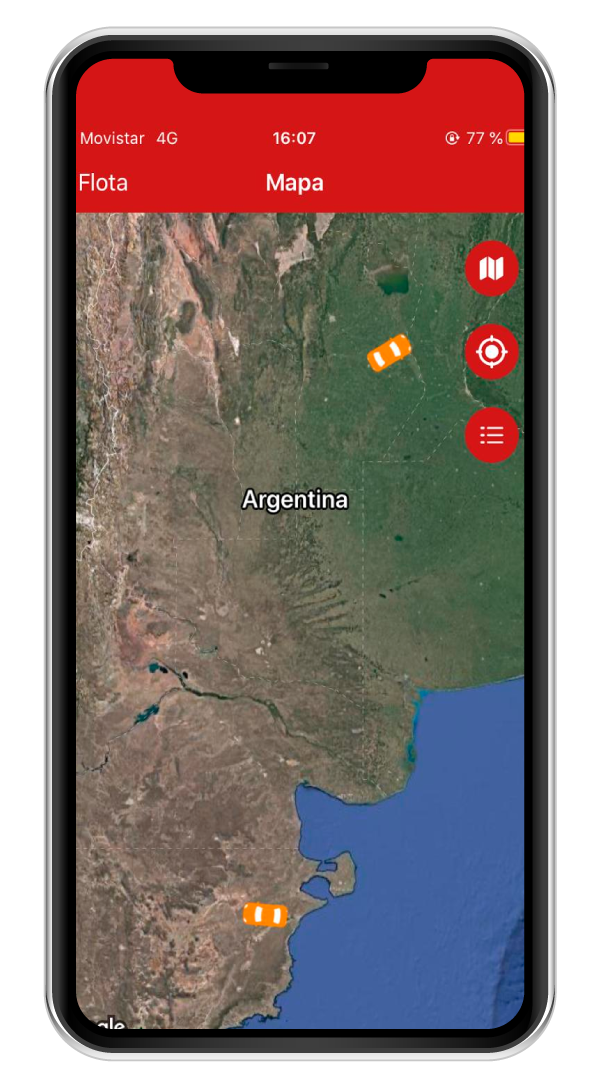Image resolution: width=601 pixels, height=1088 pixels.
Task: Change the map type with the map icon
Action: [x=491, y=268]
